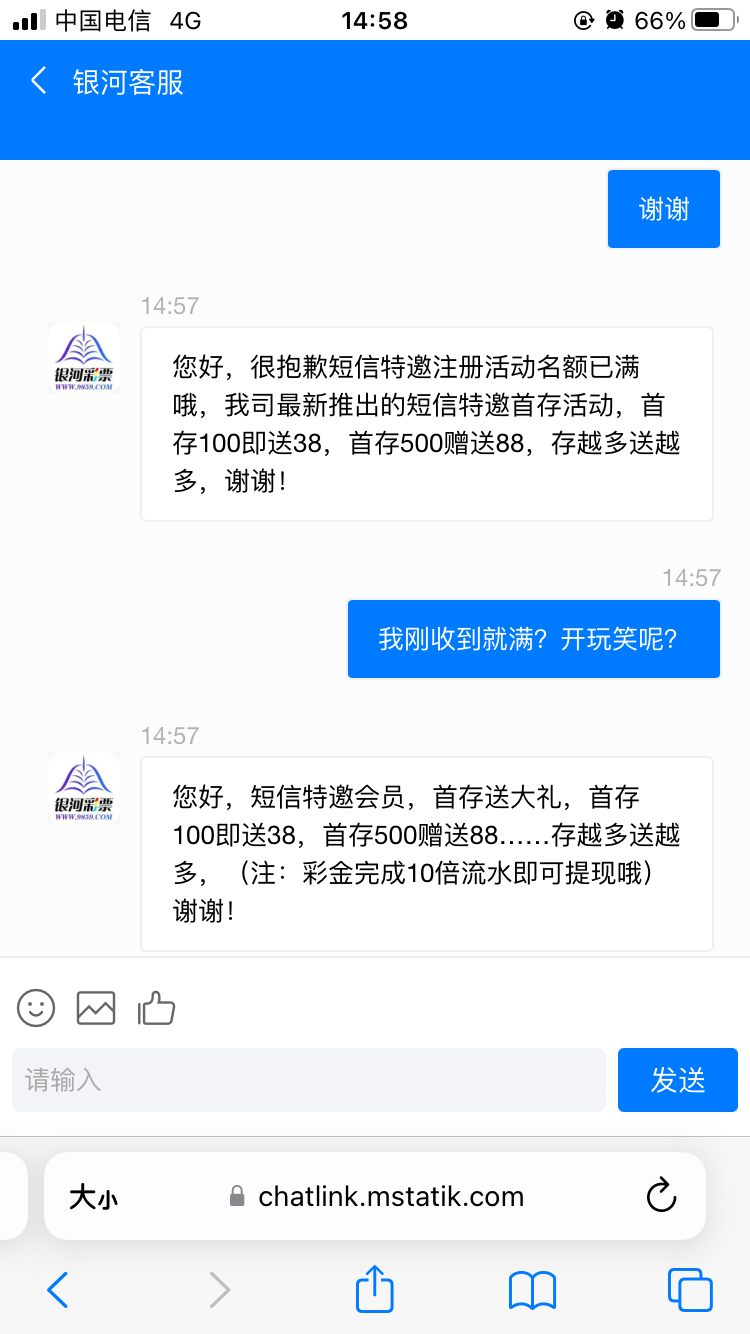Tap the 发送 send button
Image resolution: width=750 pixels, height=1334 pixels.
pyautogui.click(x=677, y=1080)
